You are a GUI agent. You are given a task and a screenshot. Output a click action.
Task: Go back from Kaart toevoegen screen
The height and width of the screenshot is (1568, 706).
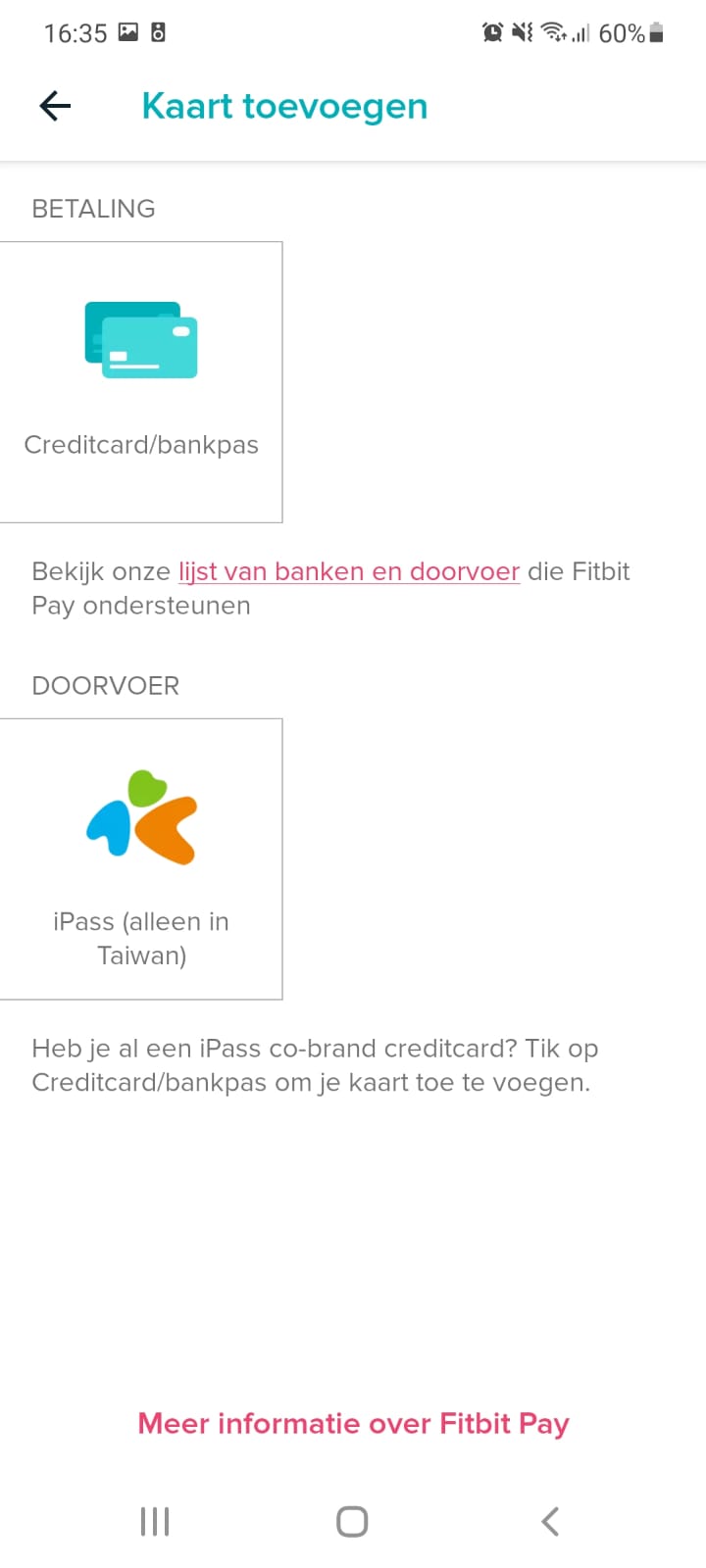(x=55, y=106)
